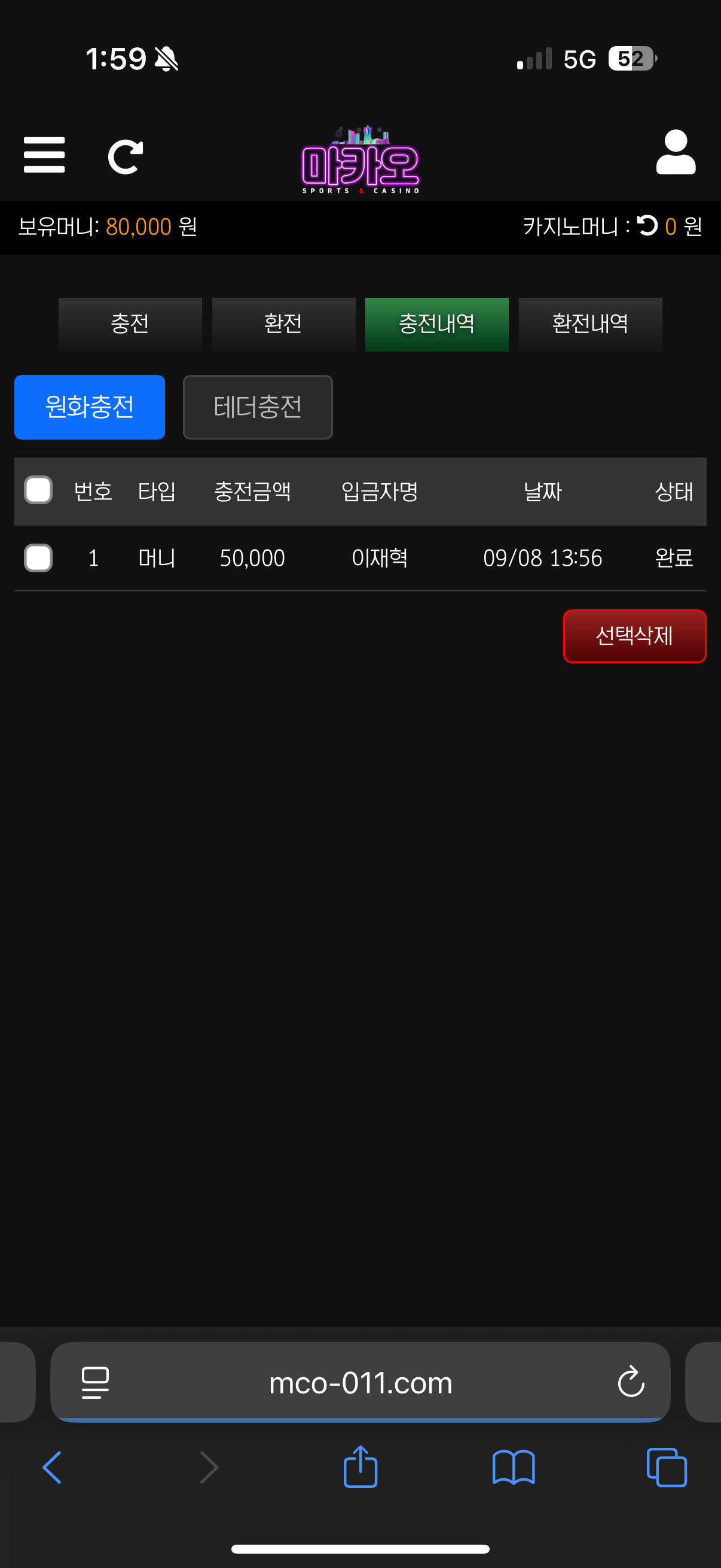Check the select-all checkbox in the table header
Viewport: 721px width, 1568px height.
[38, 490]
